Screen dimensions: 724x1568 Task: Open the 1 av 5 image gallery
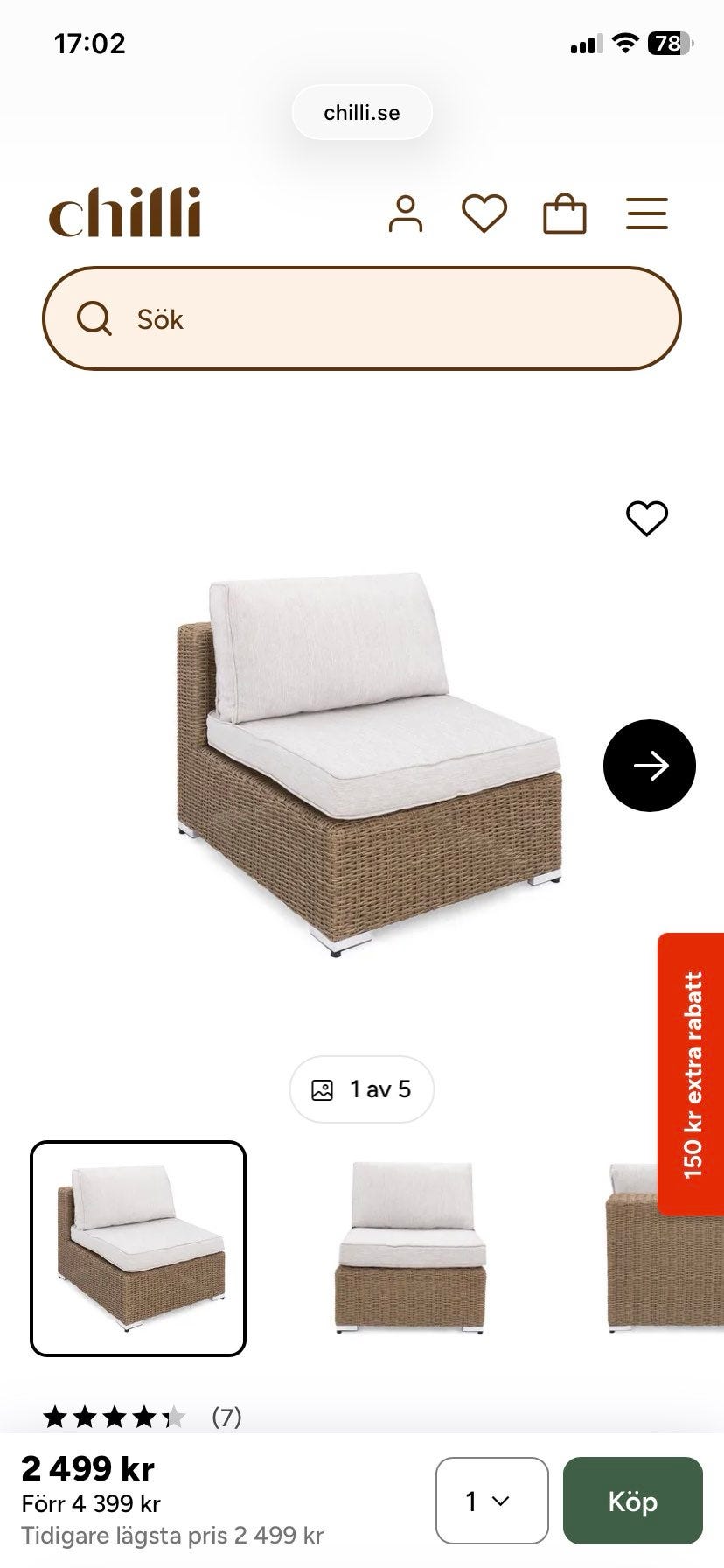point(362,1089)
